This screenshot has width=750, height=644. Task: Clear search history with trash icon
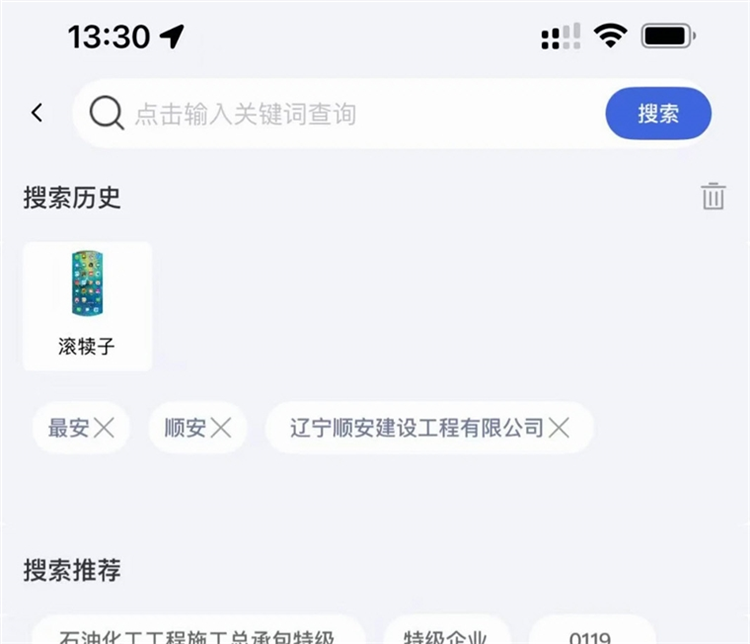click(x=712, y=196)
